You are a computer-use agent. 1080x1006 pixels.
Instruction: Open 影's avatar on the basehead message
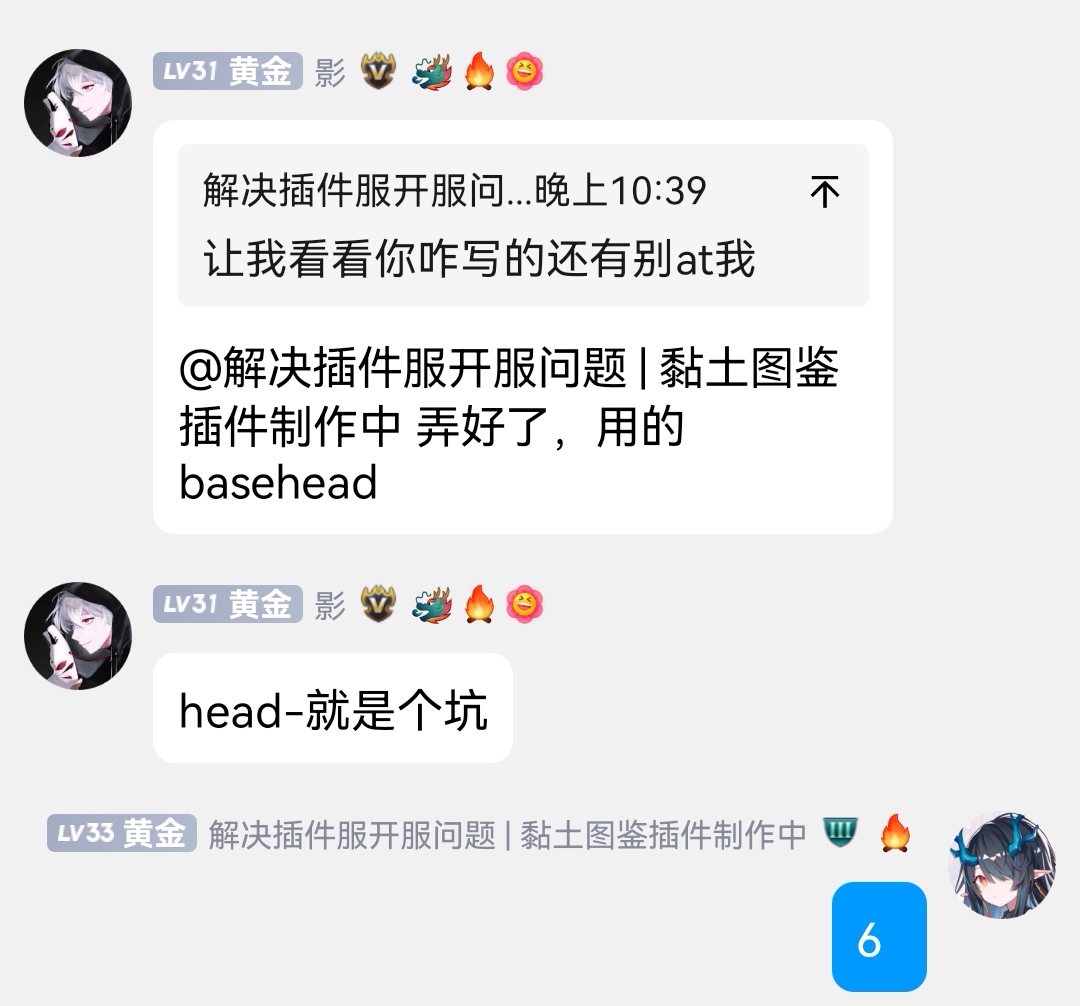click(78, 103)
